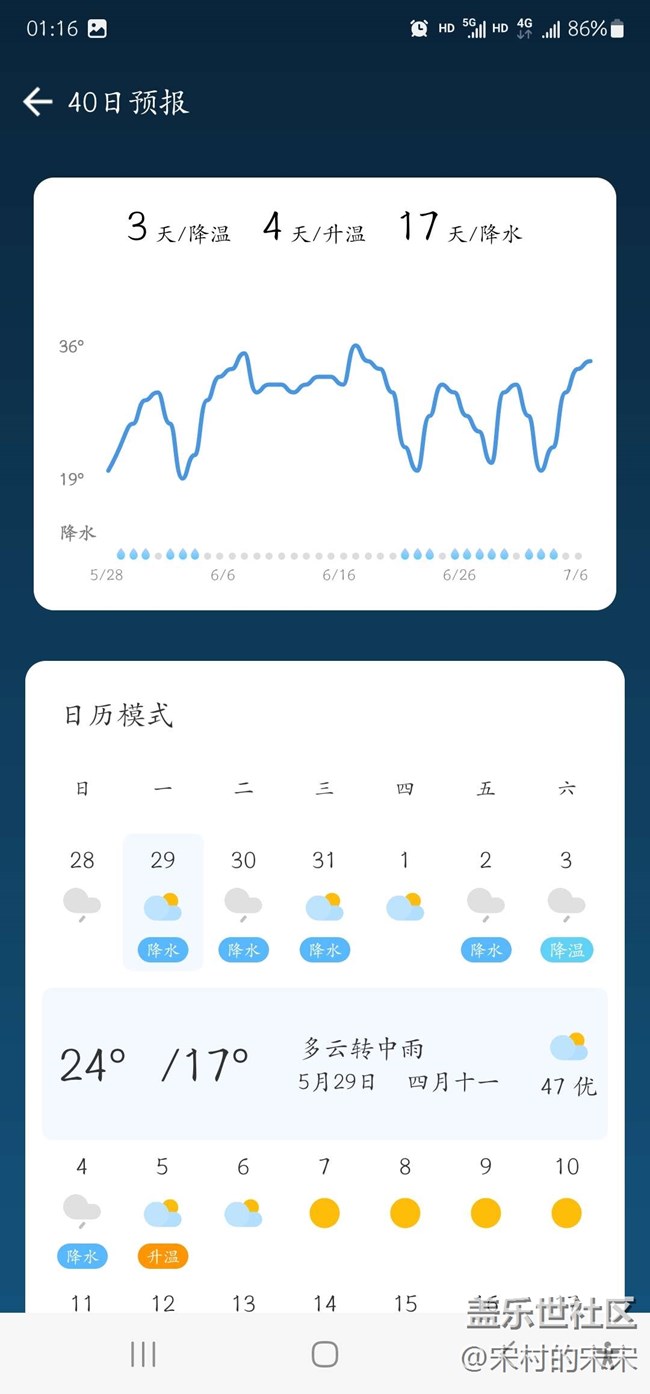650x1394 pixels.
Task: Select day 31 in the calendar
Action: click(324, 901)
